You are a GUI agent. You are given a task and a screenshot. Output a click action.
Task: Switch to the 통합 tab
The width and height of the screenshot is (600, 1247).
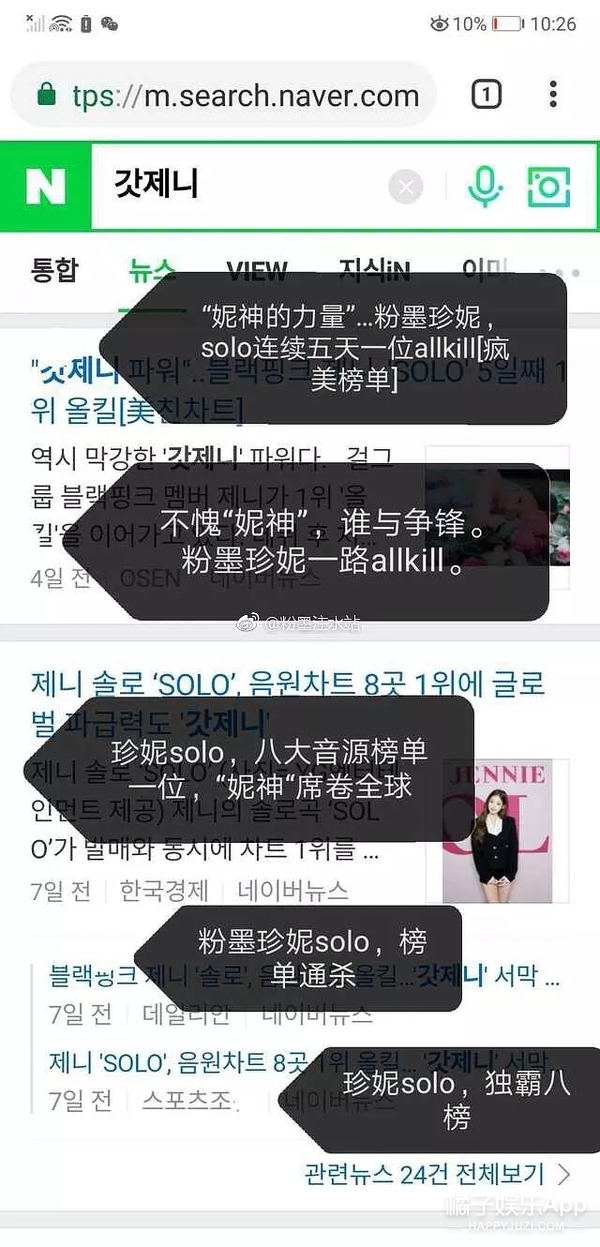click(x=54, y=270)
